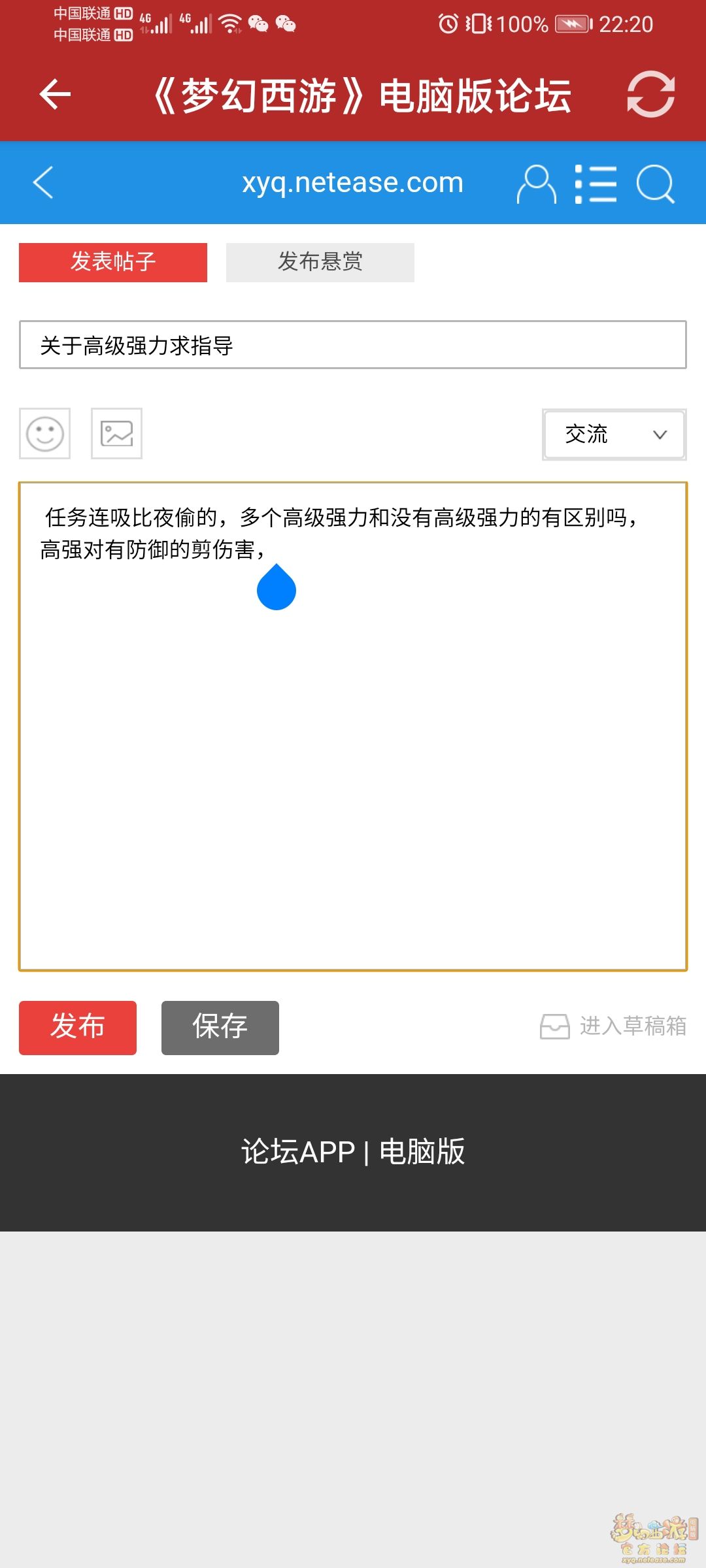Refresh the forum page
Viewport: 706px width, 1568px height.
tap(650, 95)
